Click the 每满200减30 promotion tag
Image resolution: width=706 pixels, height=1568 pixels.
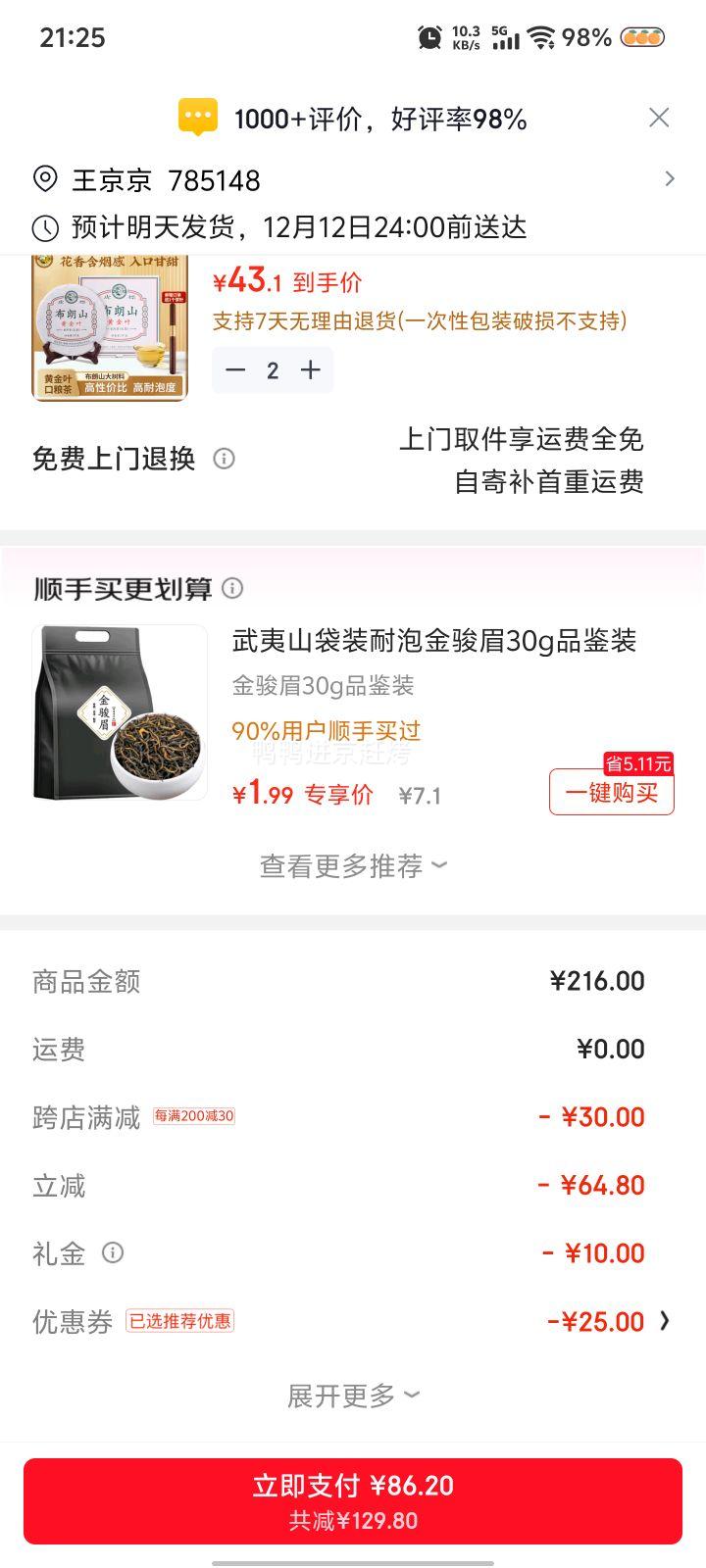tap(194, 1115)
